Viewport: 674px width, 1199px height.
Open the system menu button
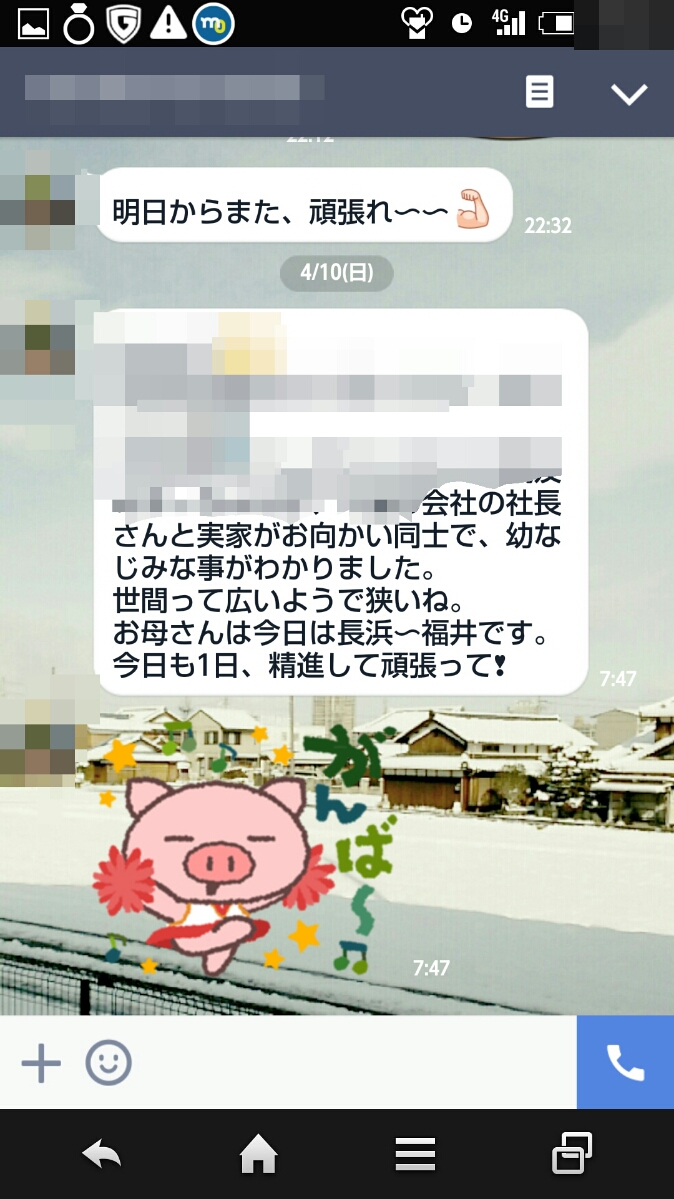(x=415, y=1154)
